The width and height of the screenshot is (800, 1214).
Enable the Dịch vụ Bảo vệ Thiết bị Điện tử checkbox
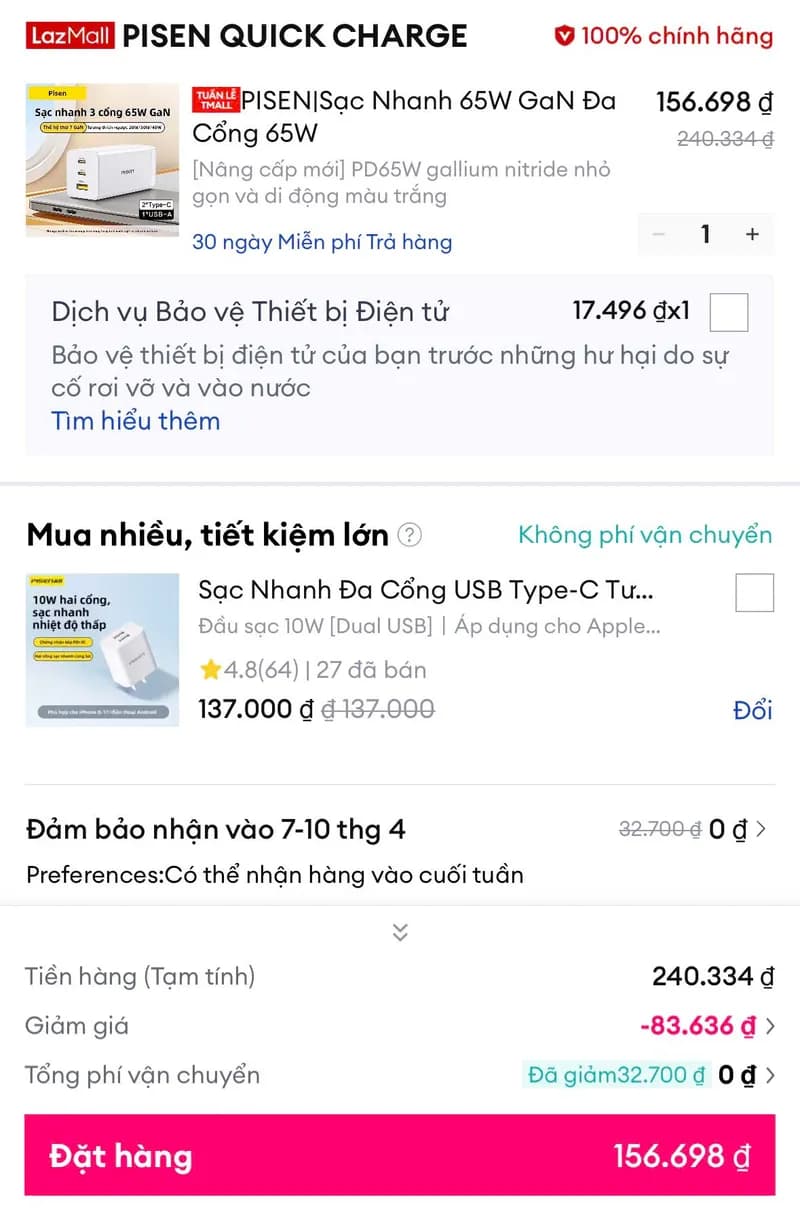coord(728,312)
